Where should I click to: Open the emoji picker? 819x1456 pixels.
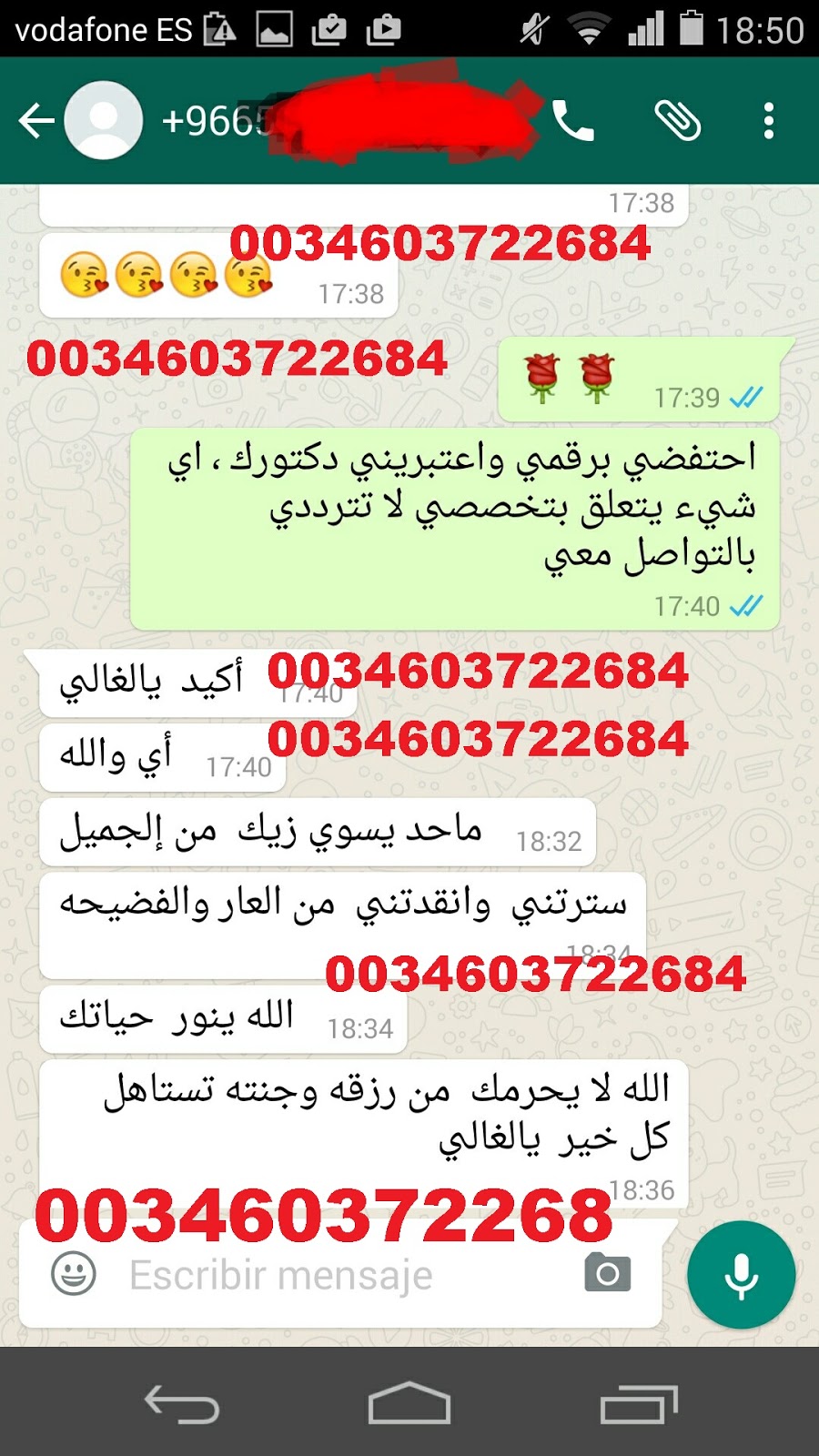click(74, 1274)
